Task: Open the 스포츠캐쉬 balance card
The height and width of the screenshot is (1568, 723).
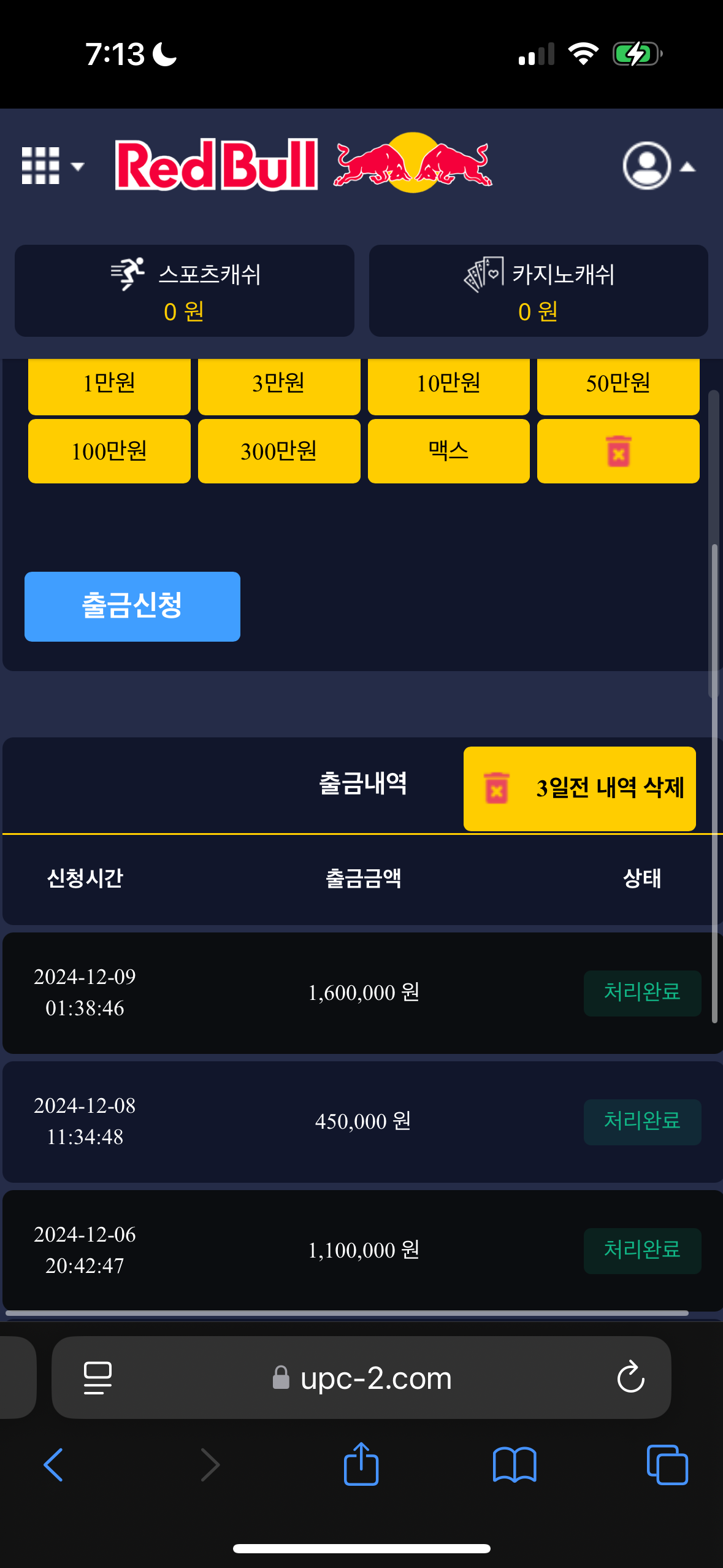Action: click(185, 291)
